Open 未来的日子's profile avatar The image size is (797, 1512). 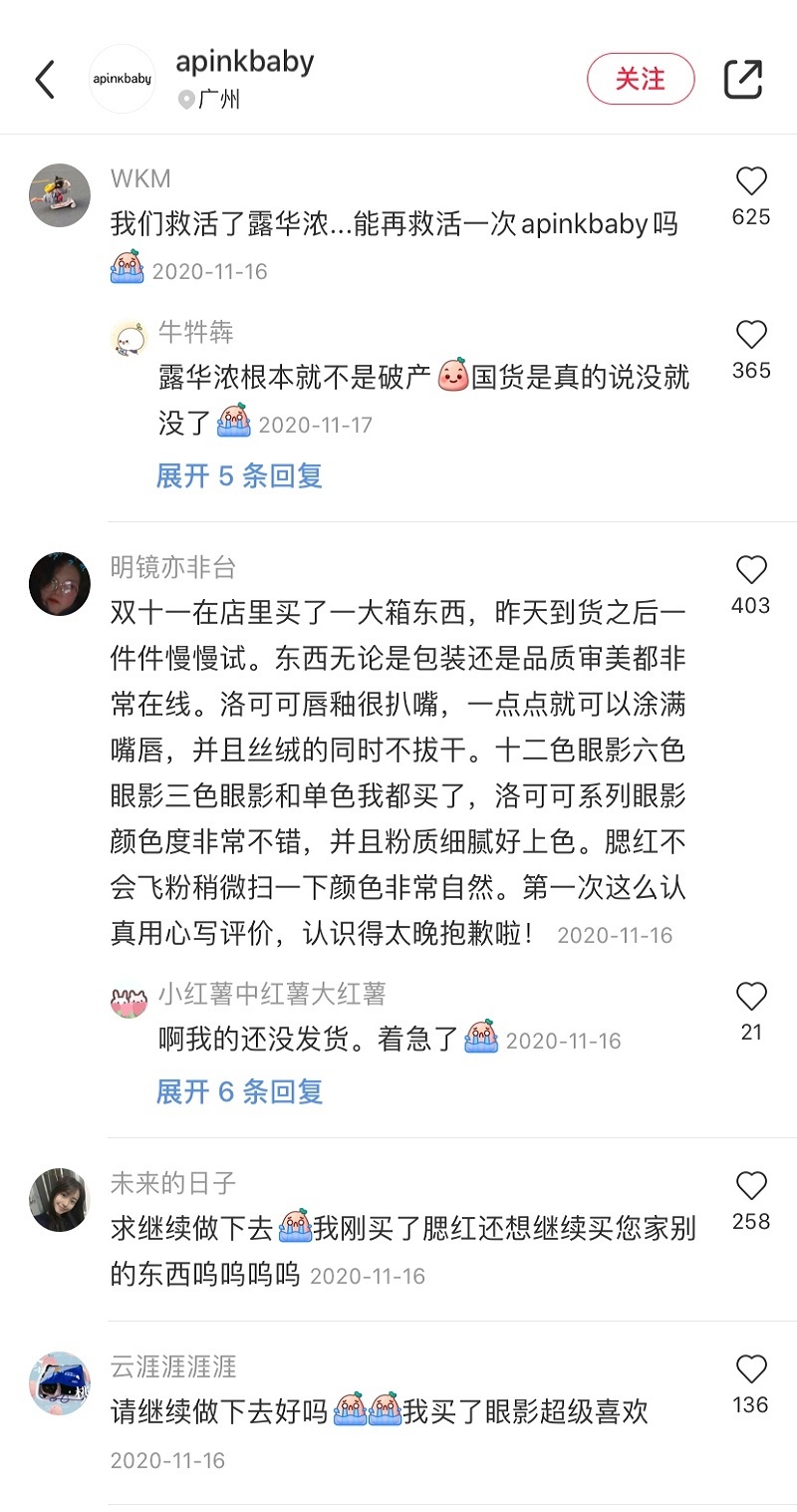coord(60,1199)
